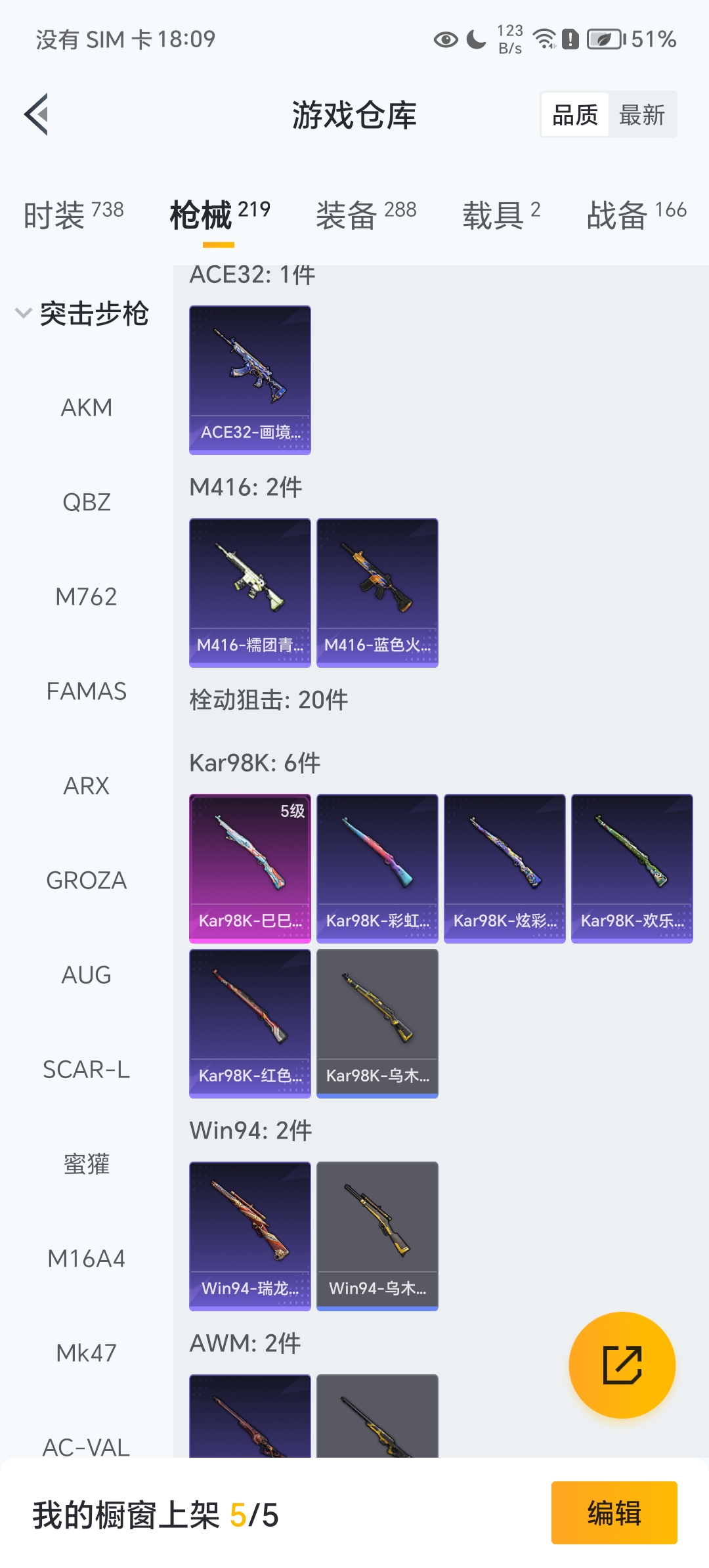Tap the orange share floating button

(622, 1365)
